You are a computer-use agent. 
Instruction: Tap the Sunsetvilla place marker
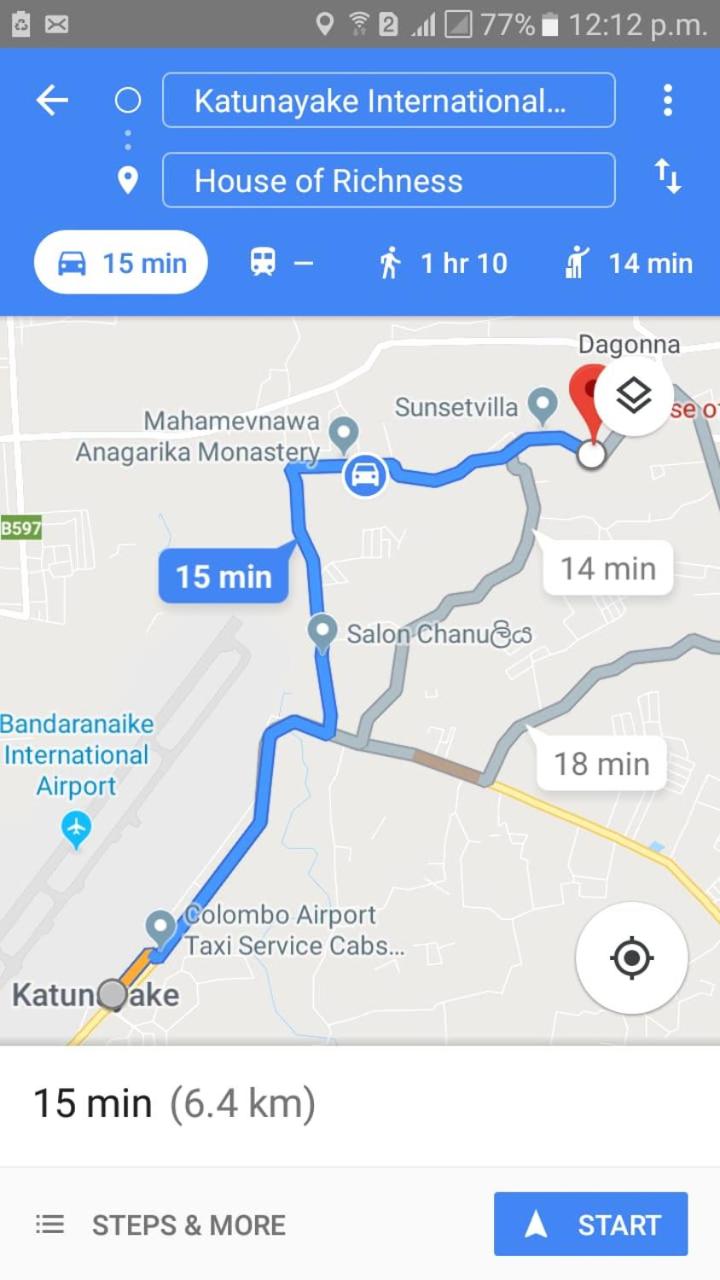click(542, 406)
